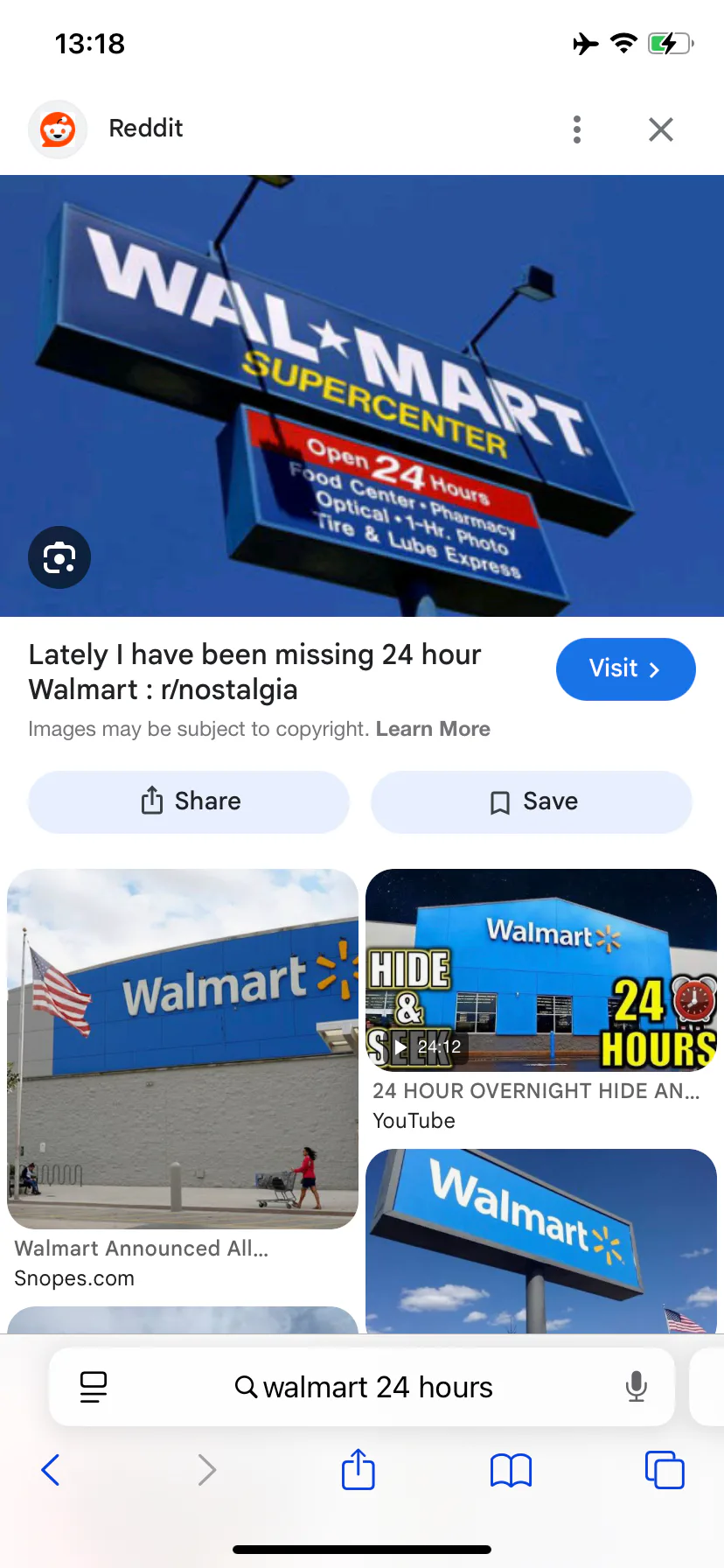Viewport: 724px width, 1568px height.
Task: Show all open tabs
Action: click(665, 1470)
